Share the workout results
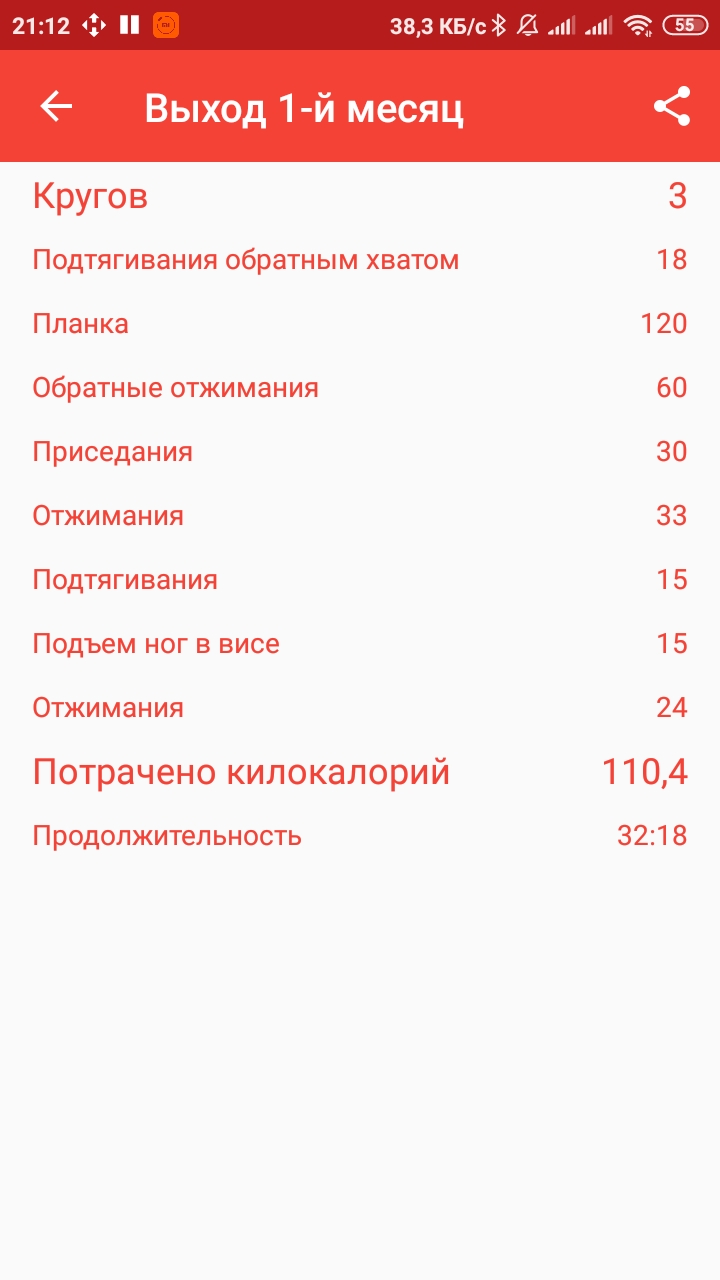Viewport: 720px width, 1280px height. pos(672,107)
